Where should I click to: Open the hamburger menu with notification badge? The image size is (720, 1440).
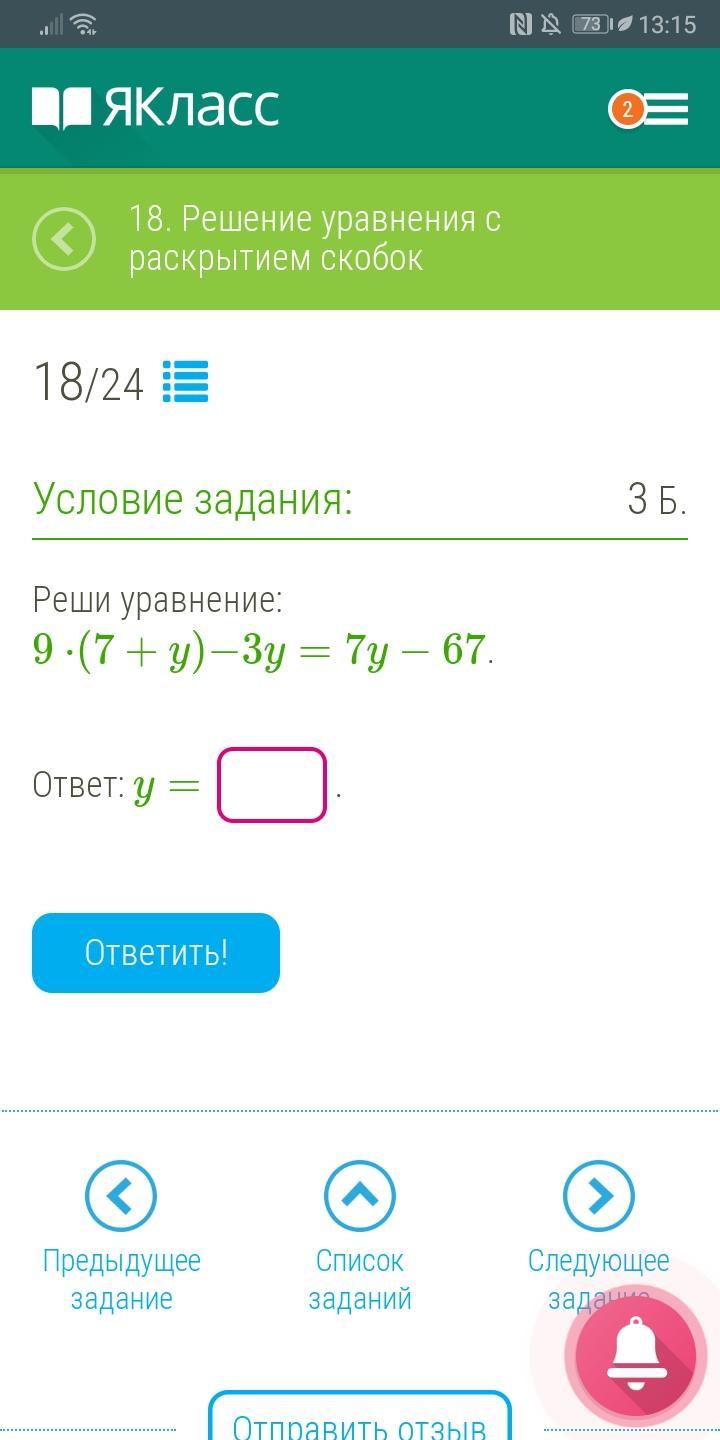pos(649,109)
